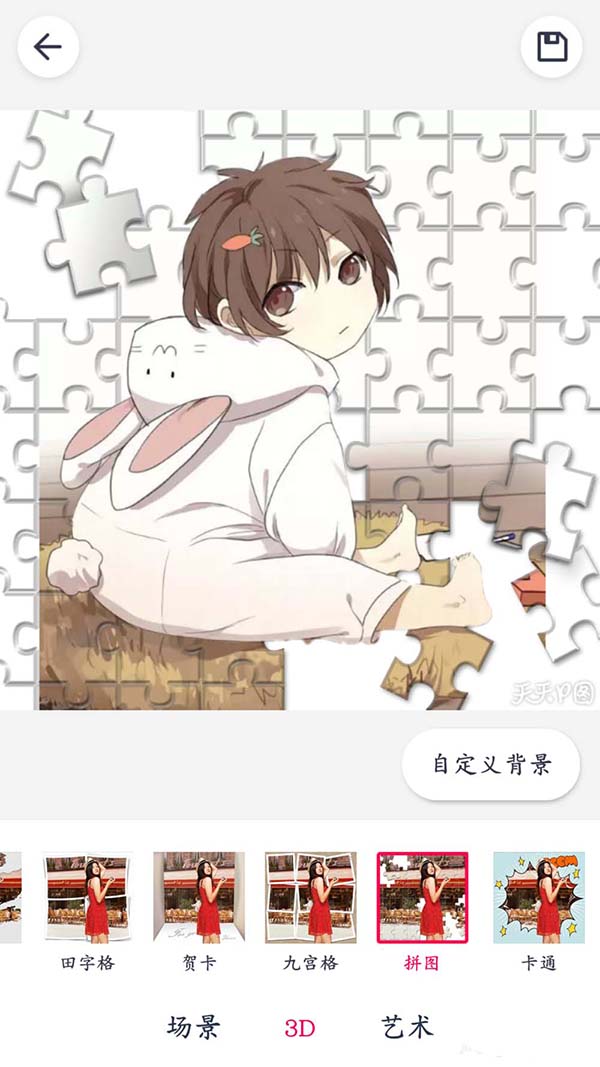
Task: Apply the 卡通 template
Action: point(538,898)
